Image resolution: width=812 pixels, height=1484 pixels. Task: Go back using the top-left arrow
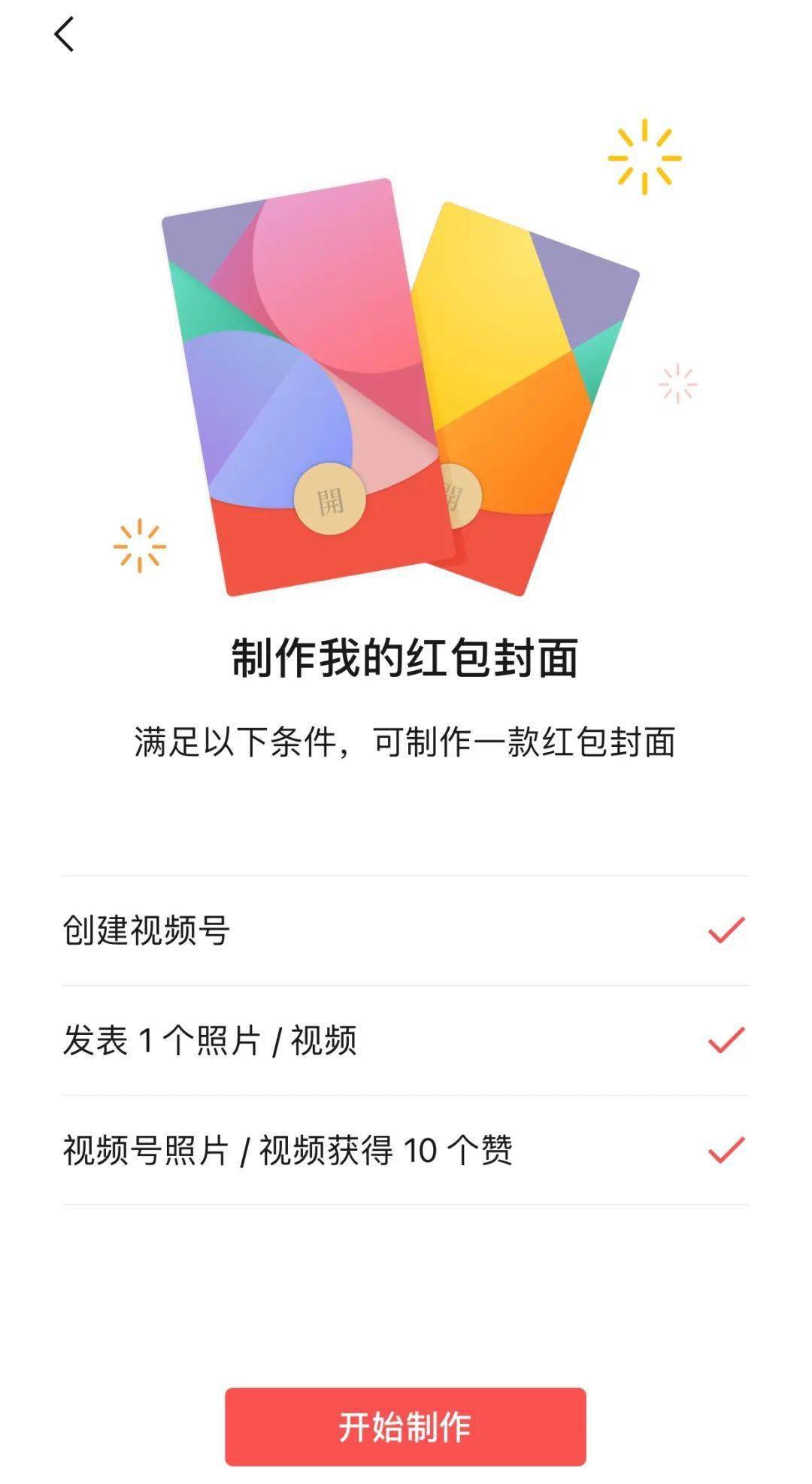pos(65,35)
